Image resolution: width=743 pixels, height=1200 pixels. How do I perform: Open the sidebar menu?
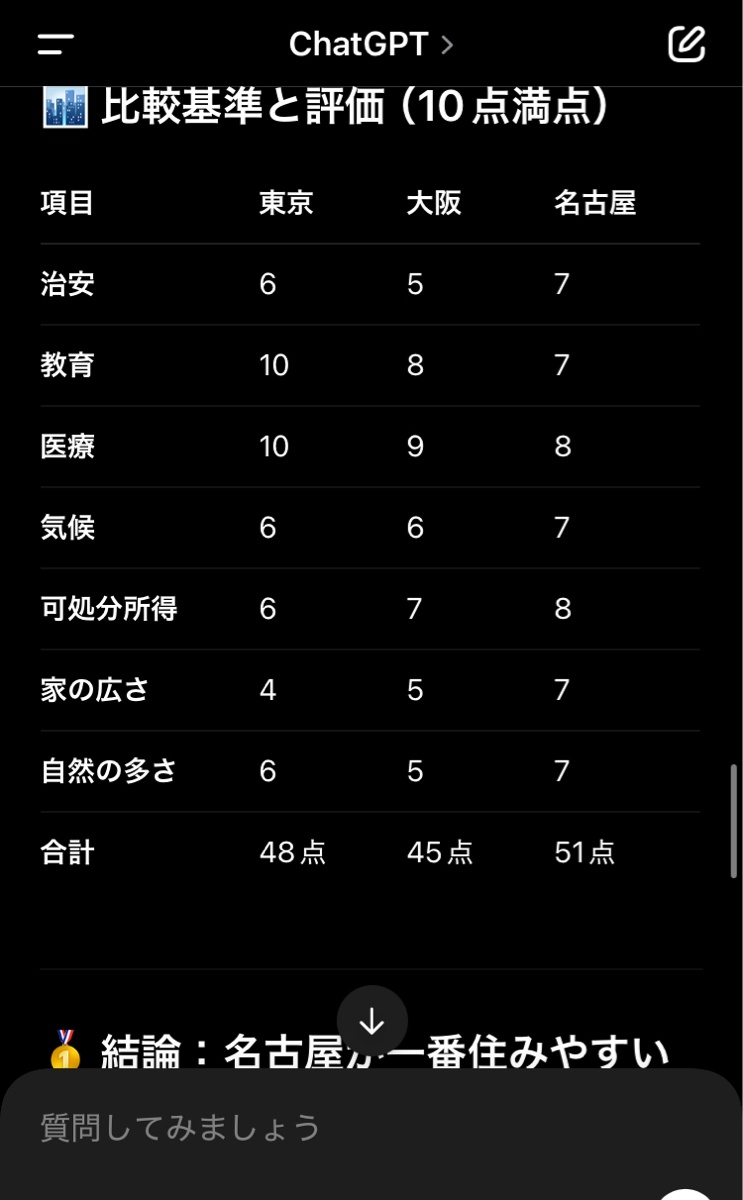56,44
